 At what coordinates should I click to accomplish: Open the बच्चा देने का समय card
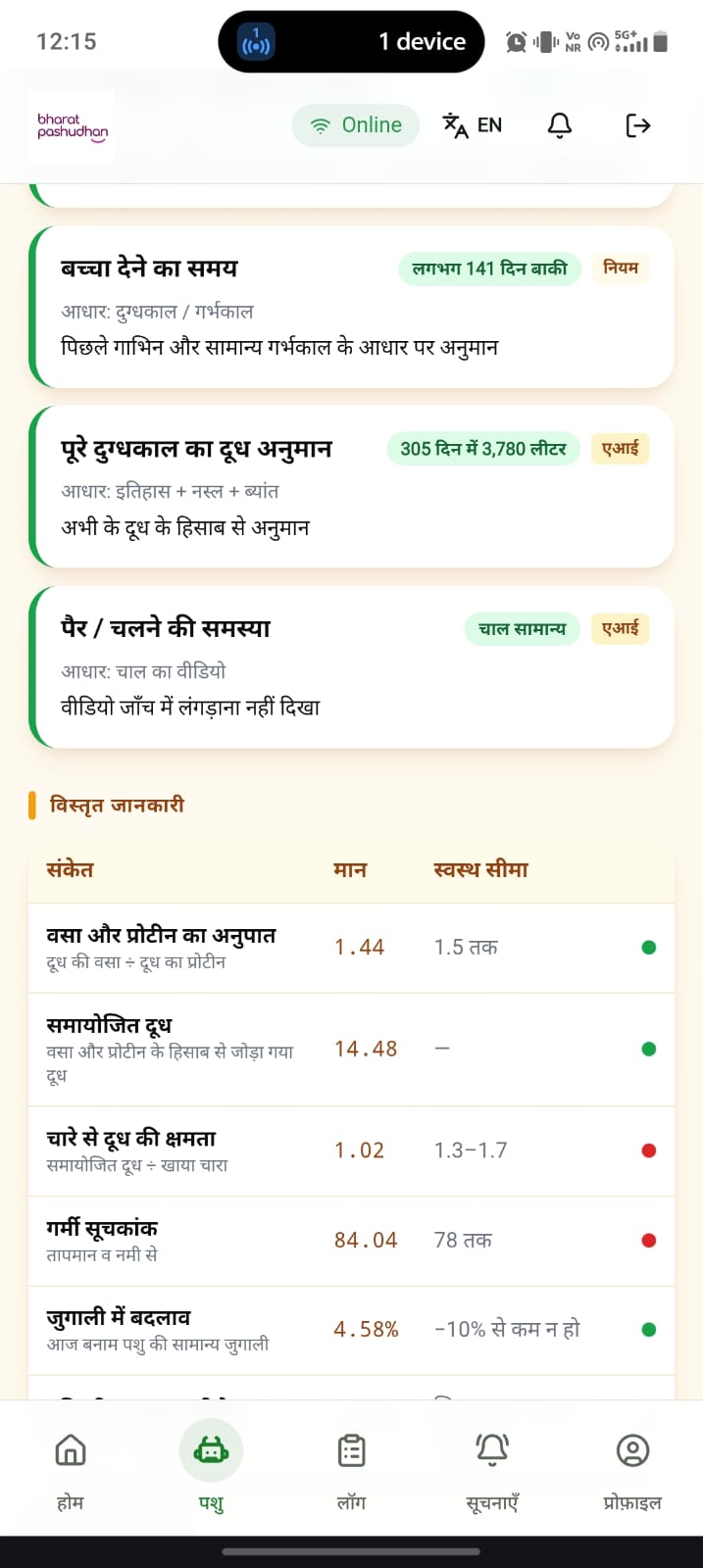click(351, 307)
